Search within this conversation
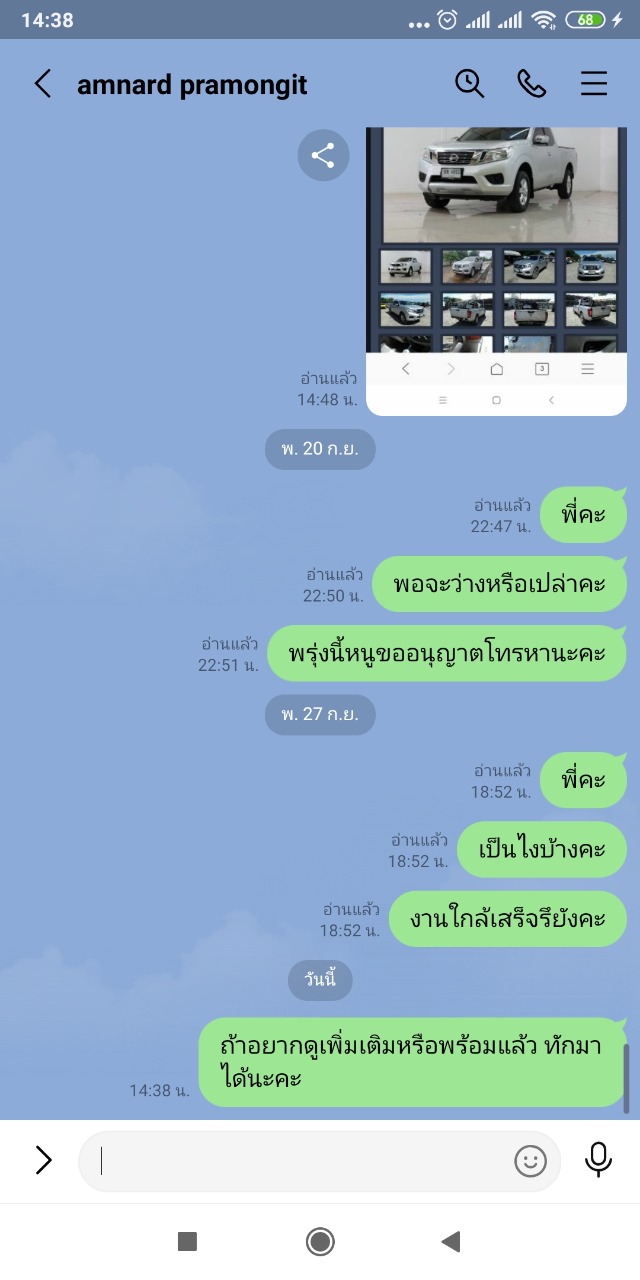The width and height of the screenshot is (640, 1280). [470, 84]
